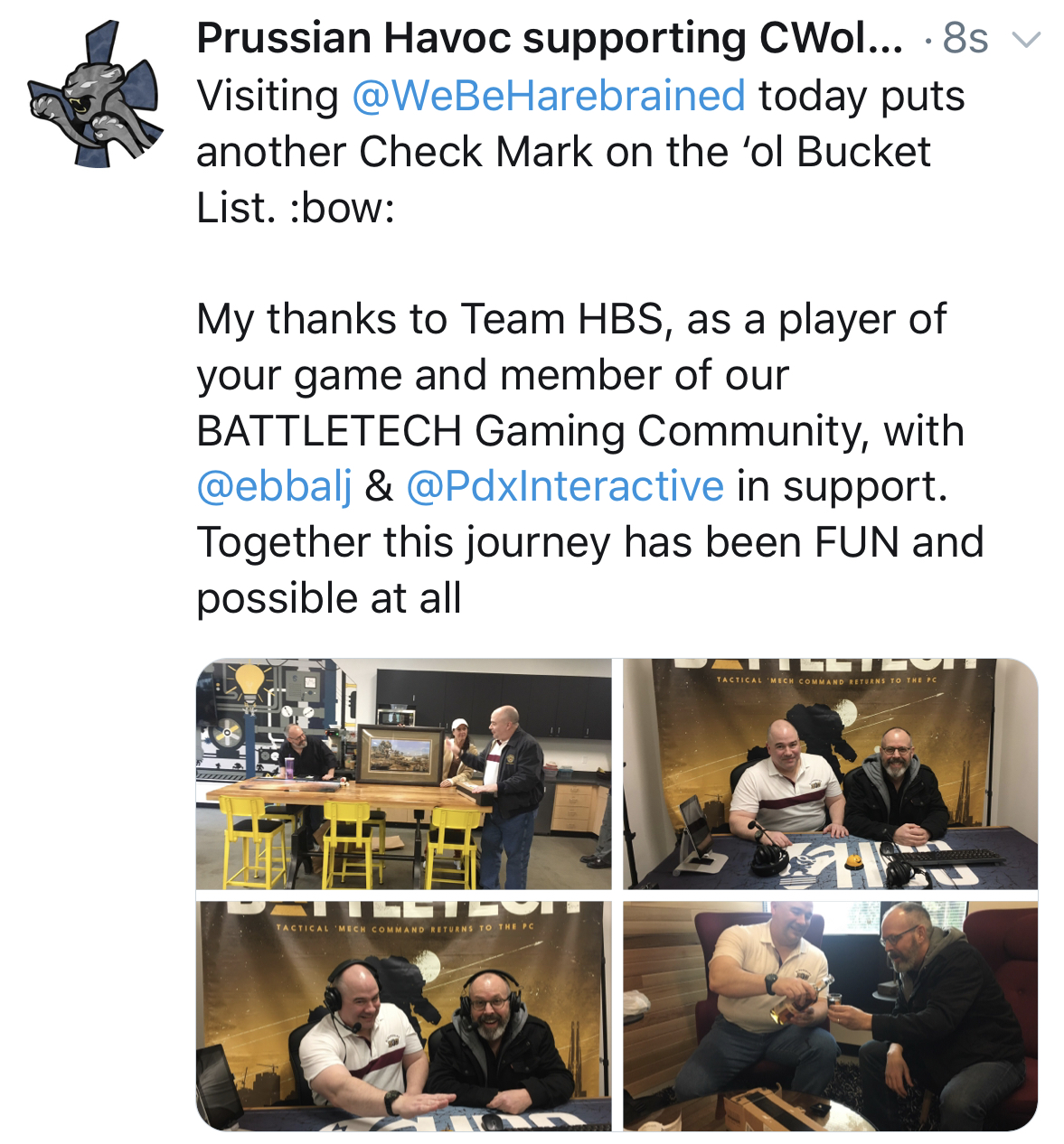The width and height of the screenshot is (1064, 1144).
Task: Open the tweet options chevron
Action: point(1026,40)
